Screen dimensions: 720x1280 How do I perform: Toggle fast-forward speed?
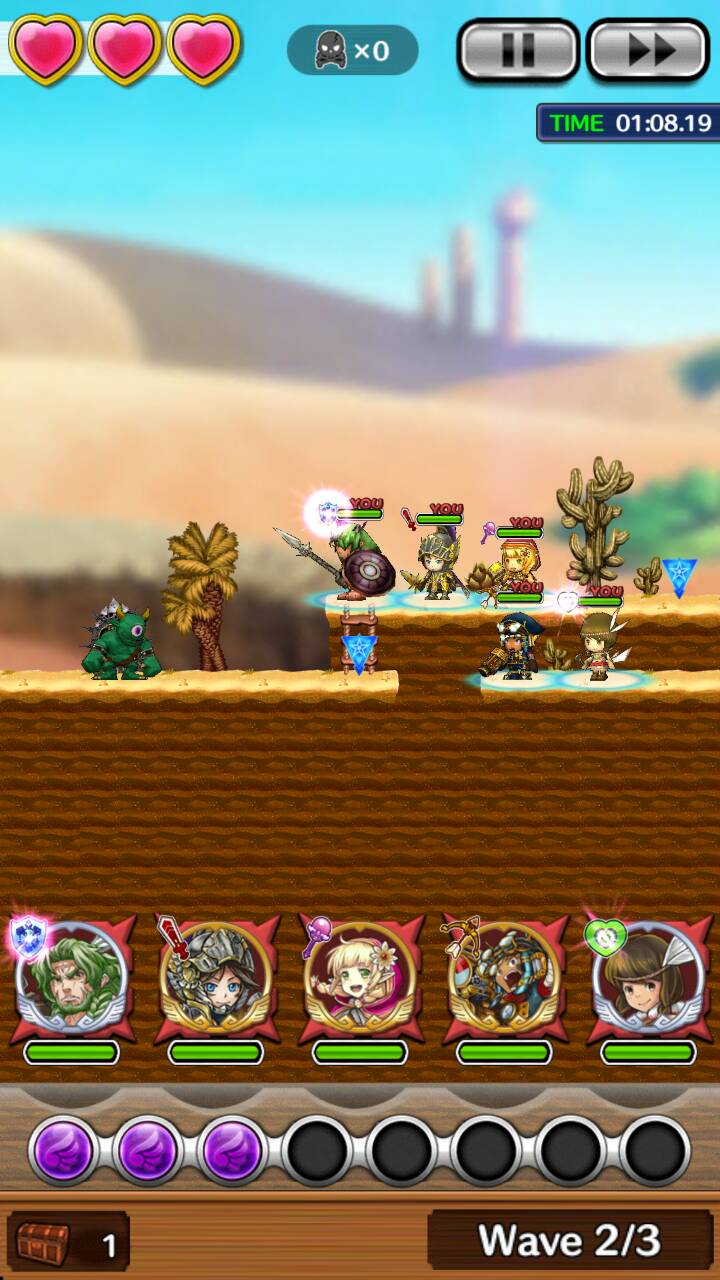(648, 50)
